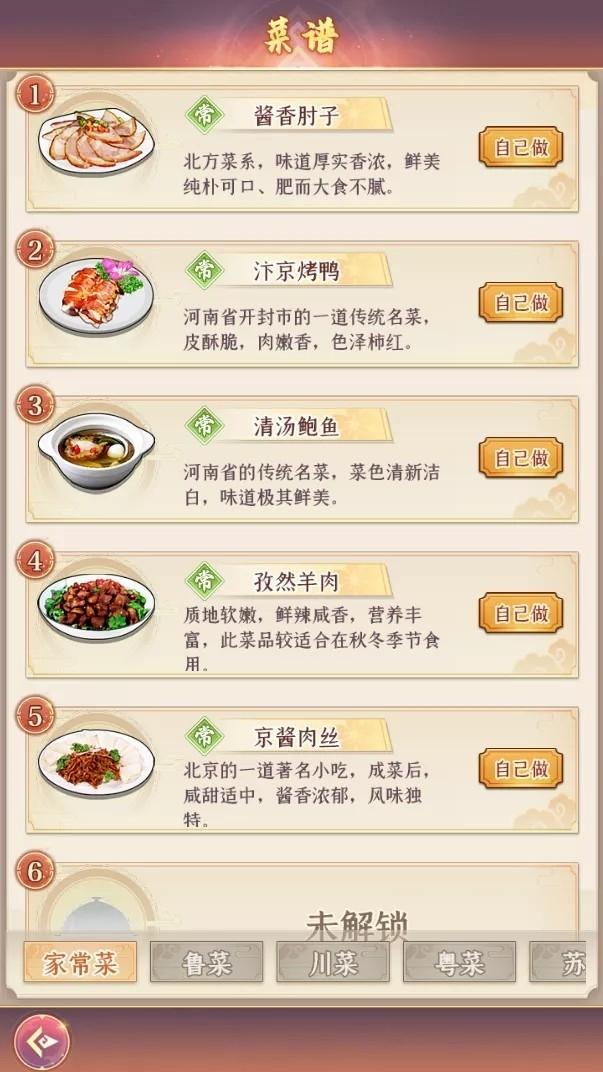Open the 川菜 cuisine tab

(x=333, y=962)
